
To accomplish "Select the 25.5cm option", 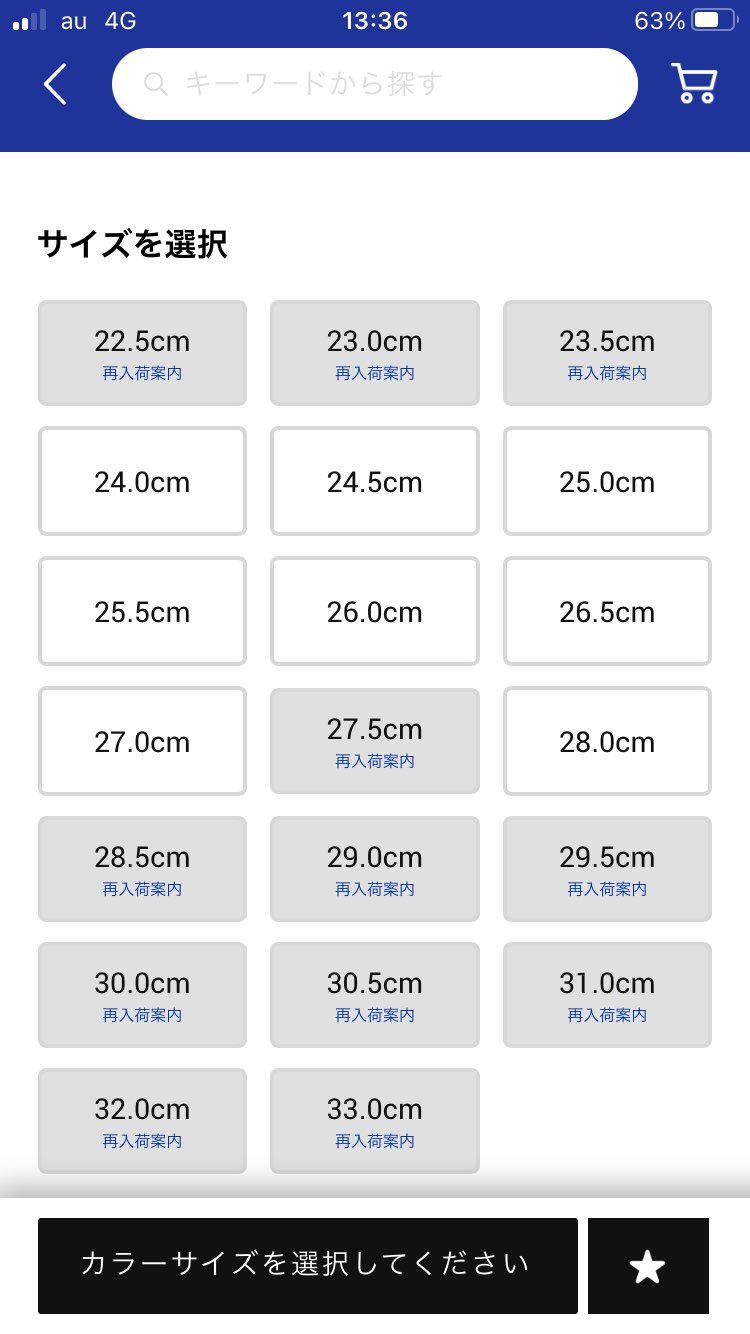I will click(142, 612).
